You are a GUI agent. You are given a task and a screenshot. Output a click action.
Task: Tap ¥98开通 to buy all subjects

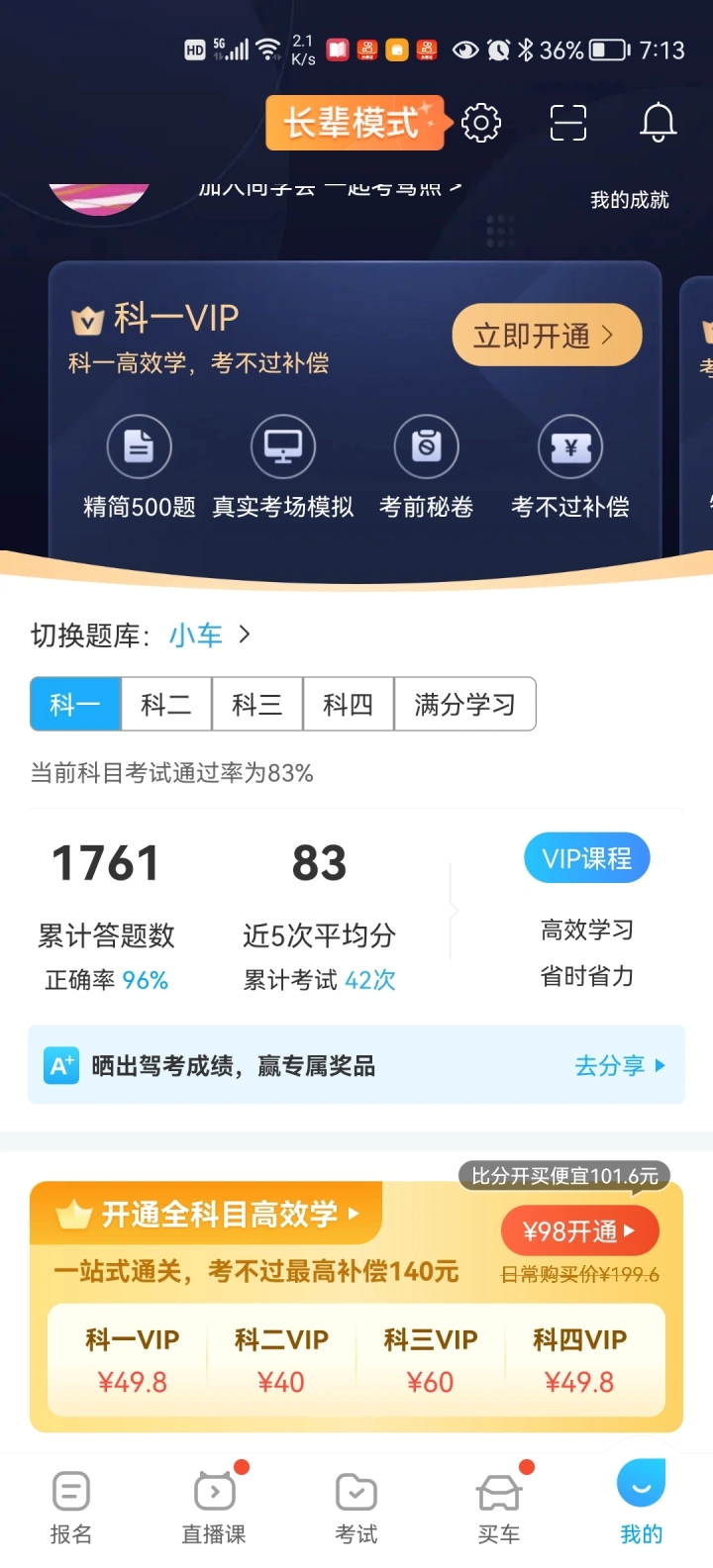point(579,1231)
